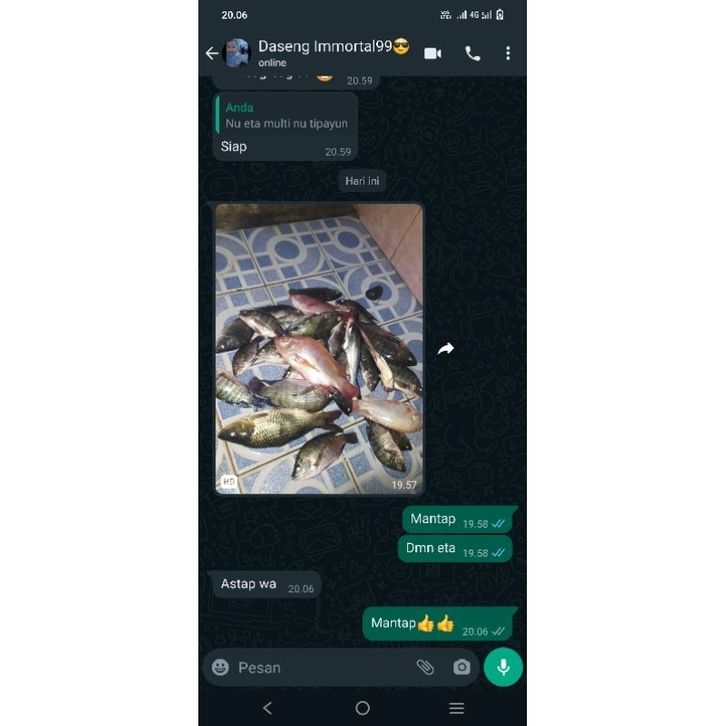Go back from Daseng Immortal99 chat
The image size is (726, 726).
[211, 53]
